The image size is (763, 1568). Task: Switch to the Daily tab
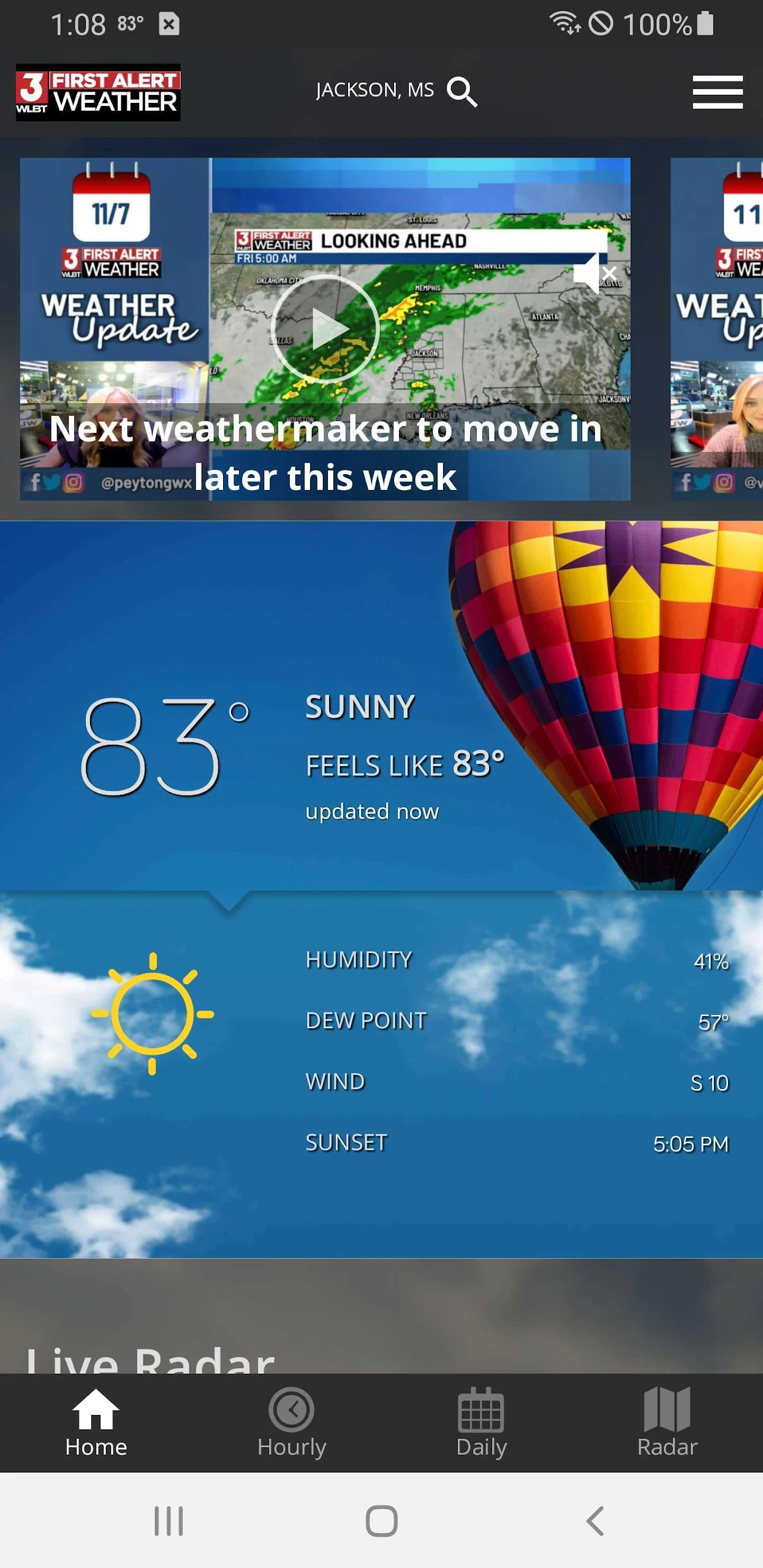pos(481,1422)
